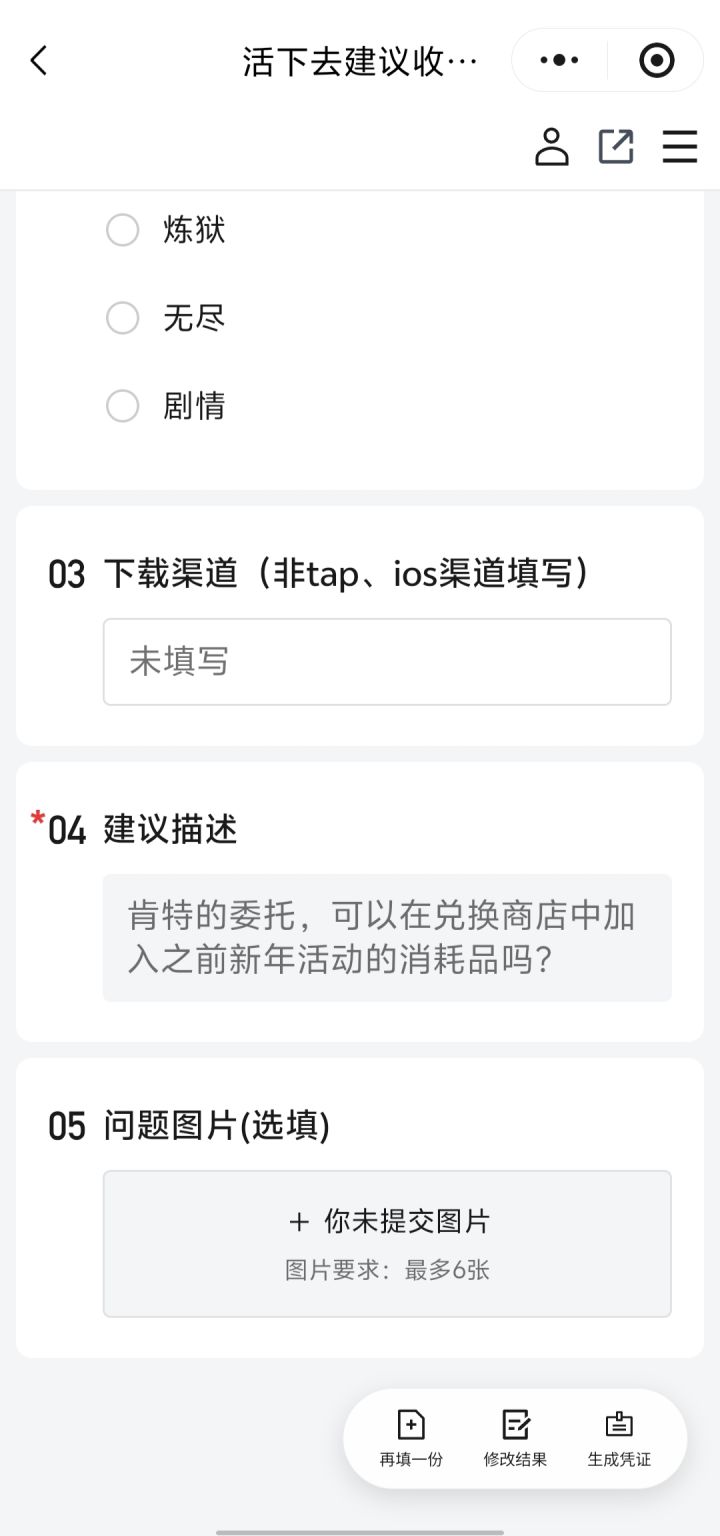This screenshot has width=720, height=1536.
Task: Open the hamburger menu
Action: click(680, 147)
